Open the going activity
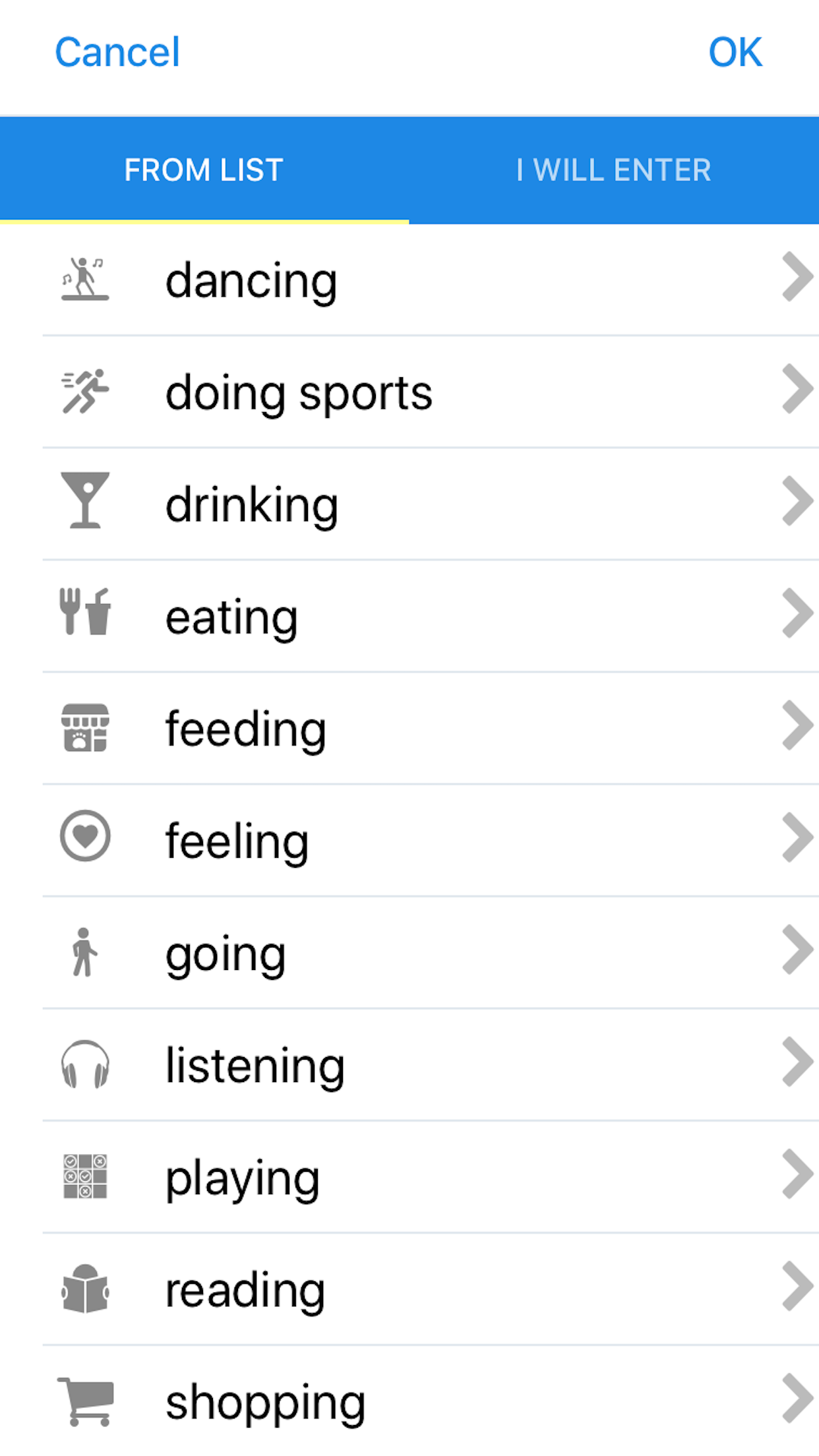Image resolution: width=819 pixels, height=1456 pixels. [409, 953]
